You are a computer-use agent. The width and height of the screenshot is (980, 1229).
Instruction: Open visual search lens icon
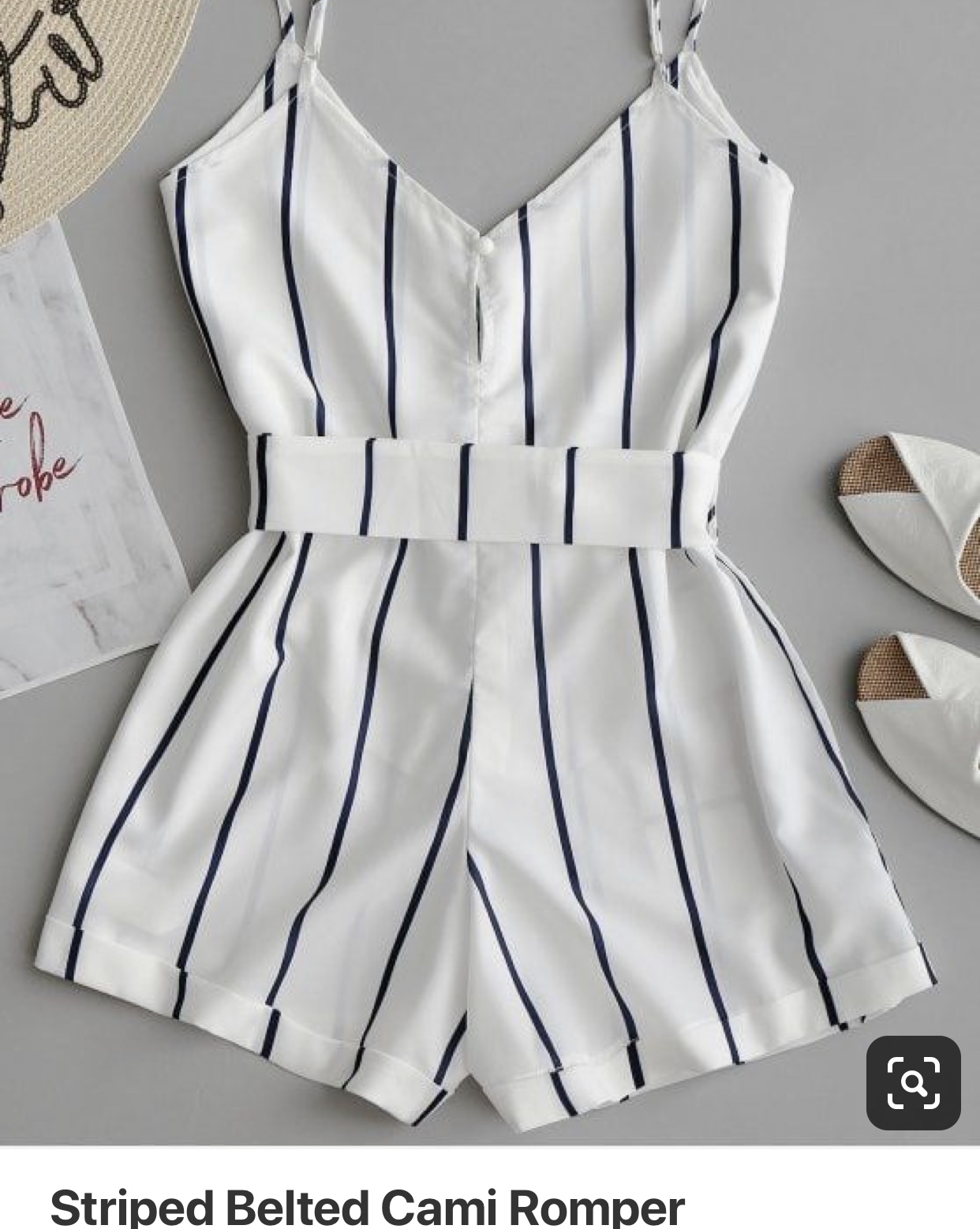(913, 1082)
